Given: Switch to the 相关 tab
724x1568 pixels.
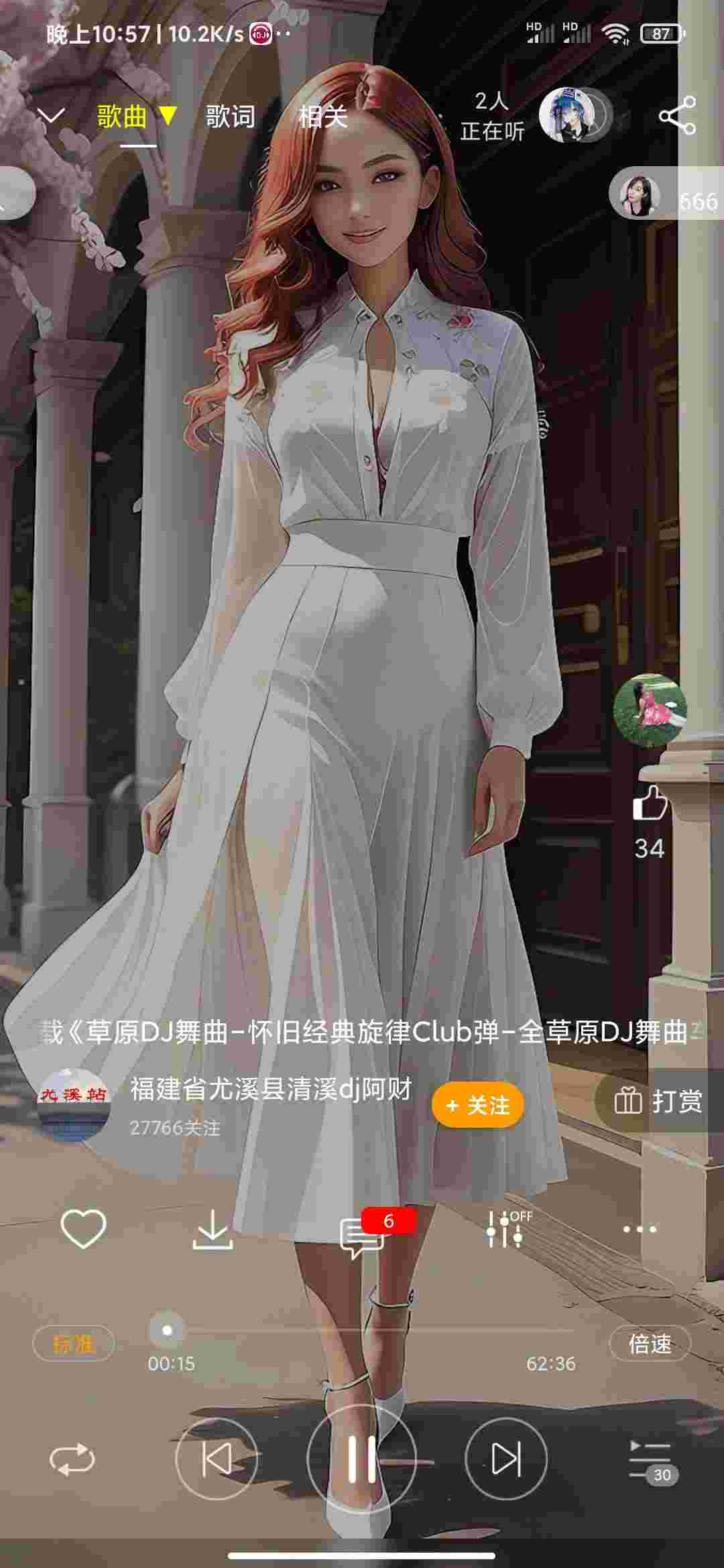Looking at the screenshot, I should click(x=322, y=117).
